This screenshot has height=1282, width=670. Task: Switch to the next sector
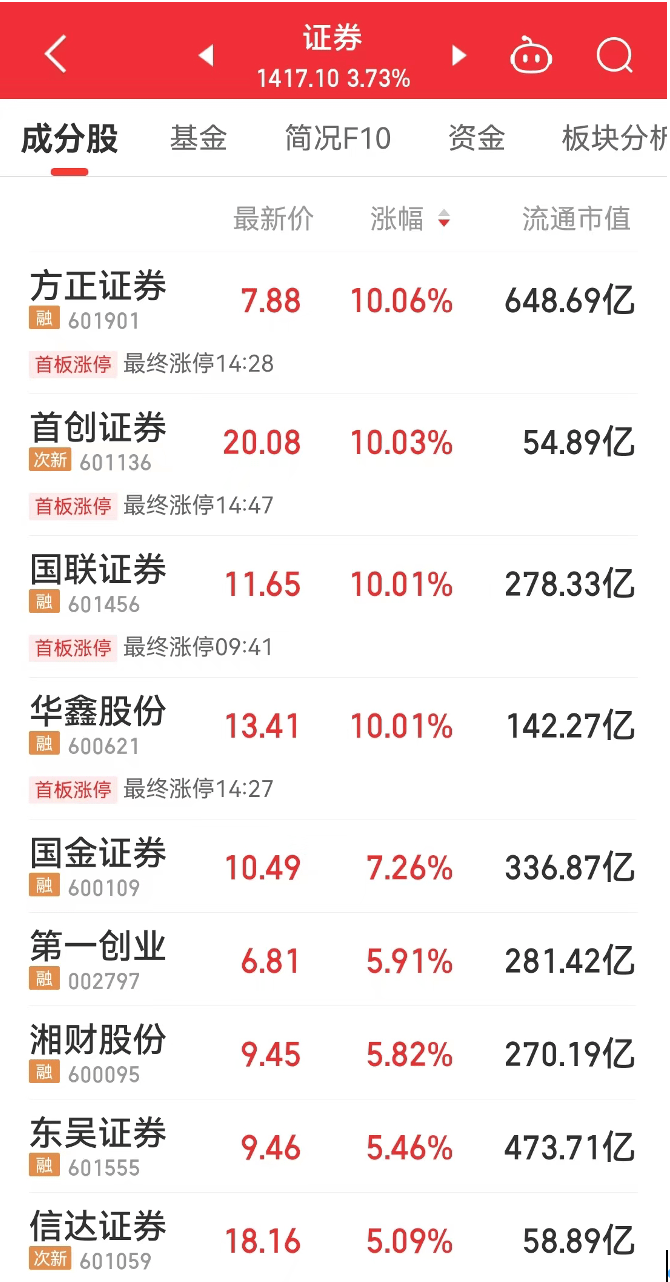[x=459, y=55]
